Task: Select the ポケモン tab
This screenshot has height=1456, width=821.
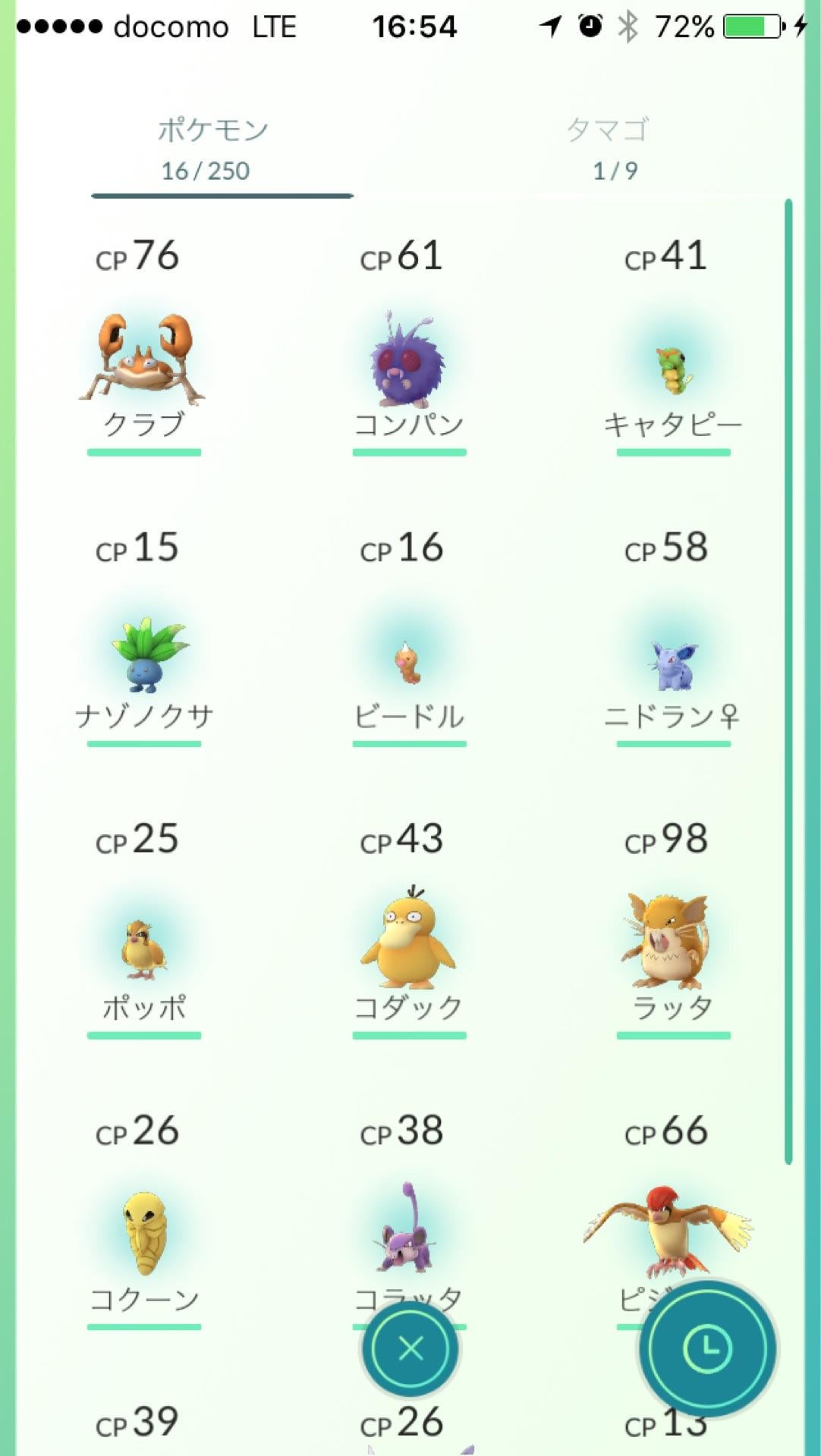Action: [x=212, y=149]
